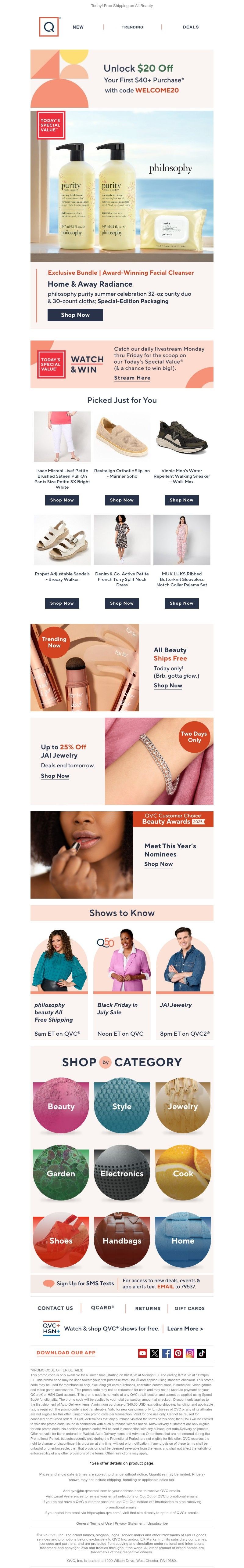244x1568 pixels.
Task: Tap Shop Now under Home & Away Radiance
Action: tap(75, 315)
